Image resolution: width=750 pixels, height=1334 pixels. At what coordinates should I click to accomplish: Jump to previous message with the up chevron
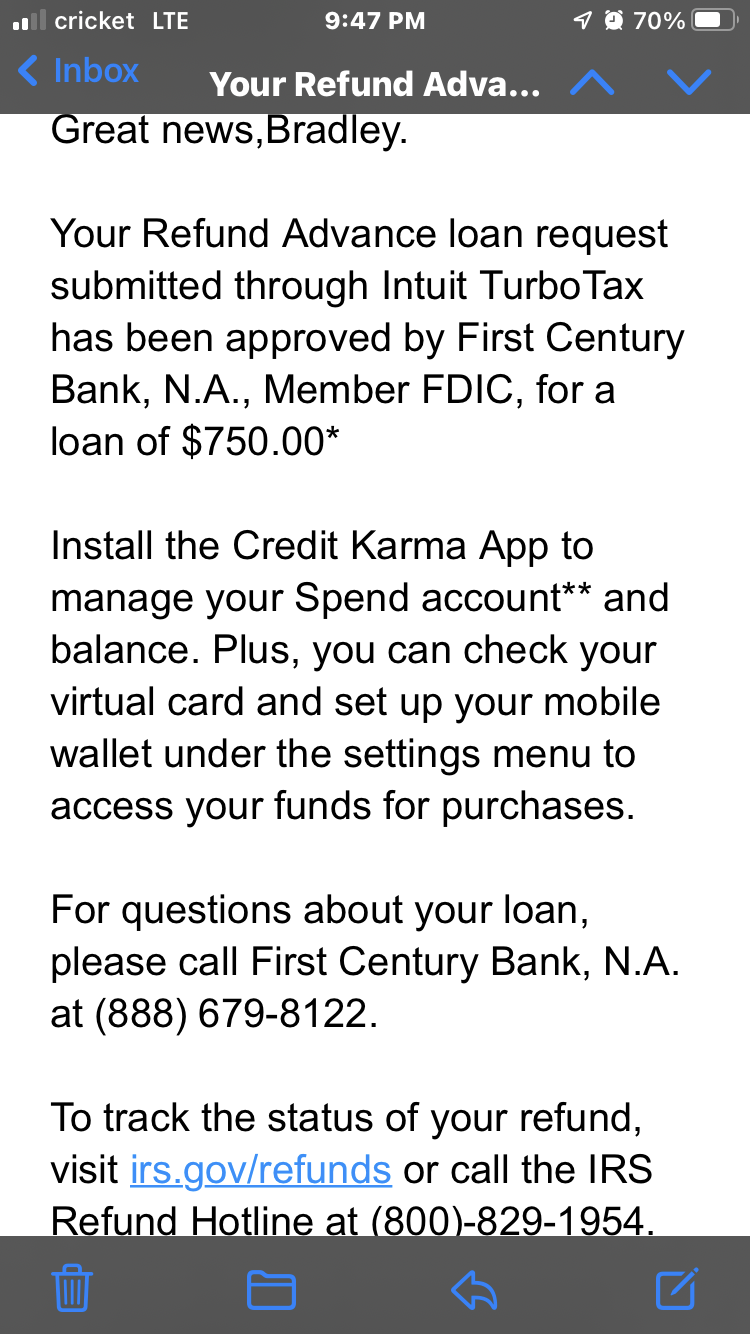(592, 84)
